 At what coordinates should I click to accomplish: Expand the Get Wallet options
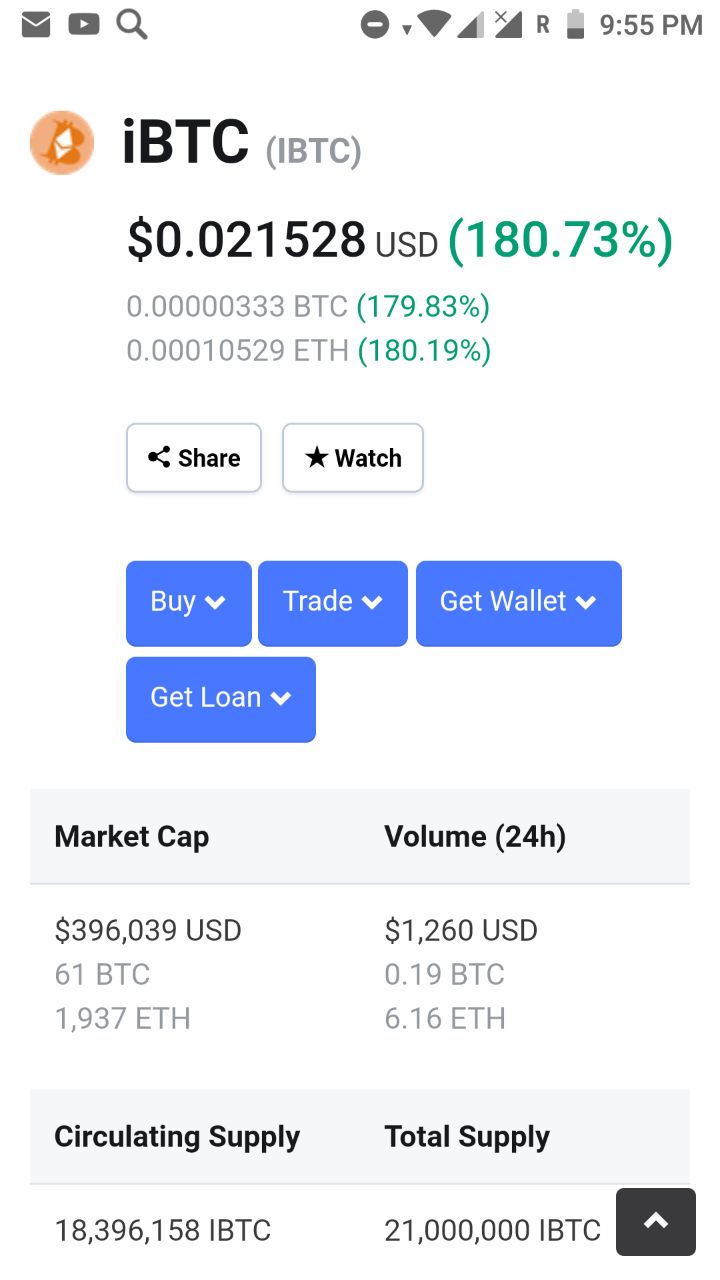(x=519, y=603)
